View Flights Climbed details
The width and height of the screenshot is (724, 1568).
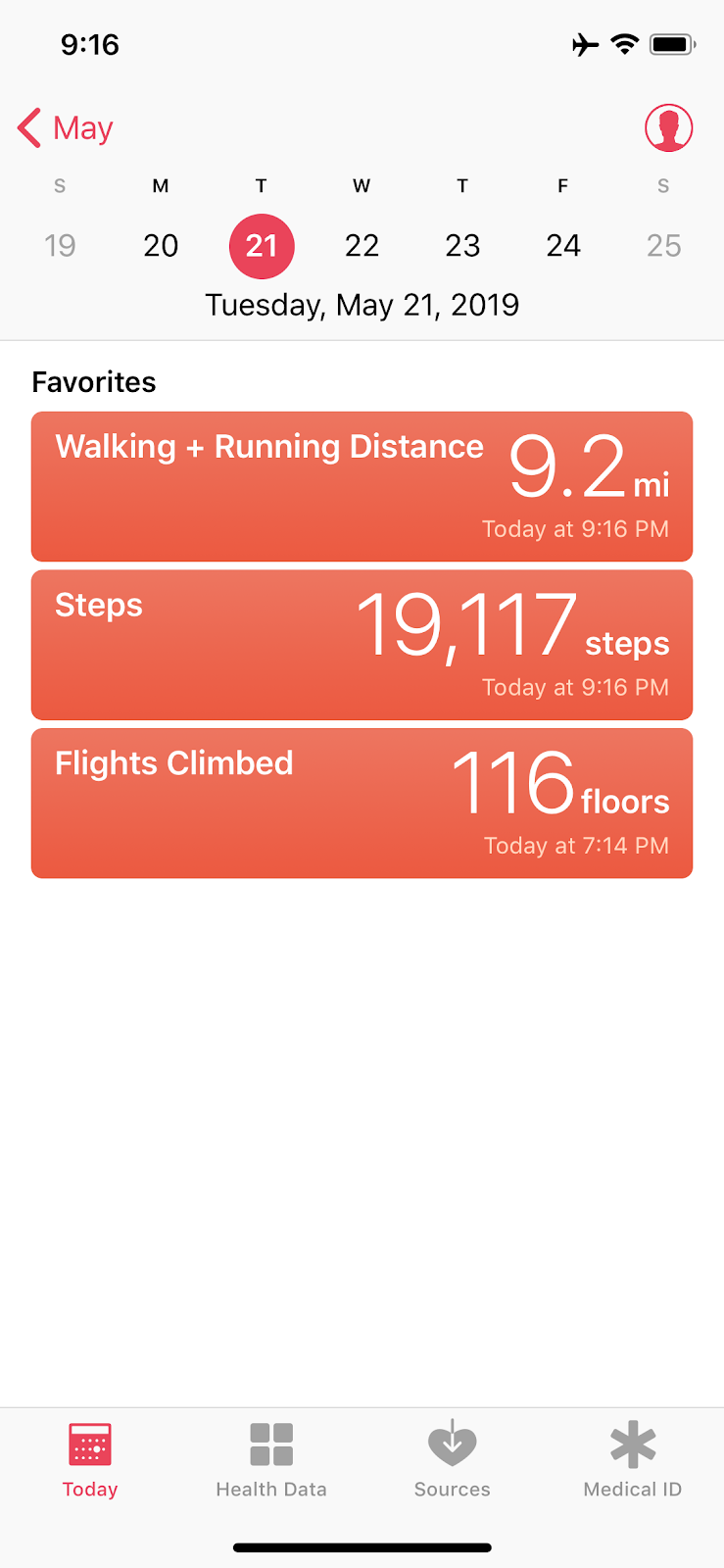(362, 803)
